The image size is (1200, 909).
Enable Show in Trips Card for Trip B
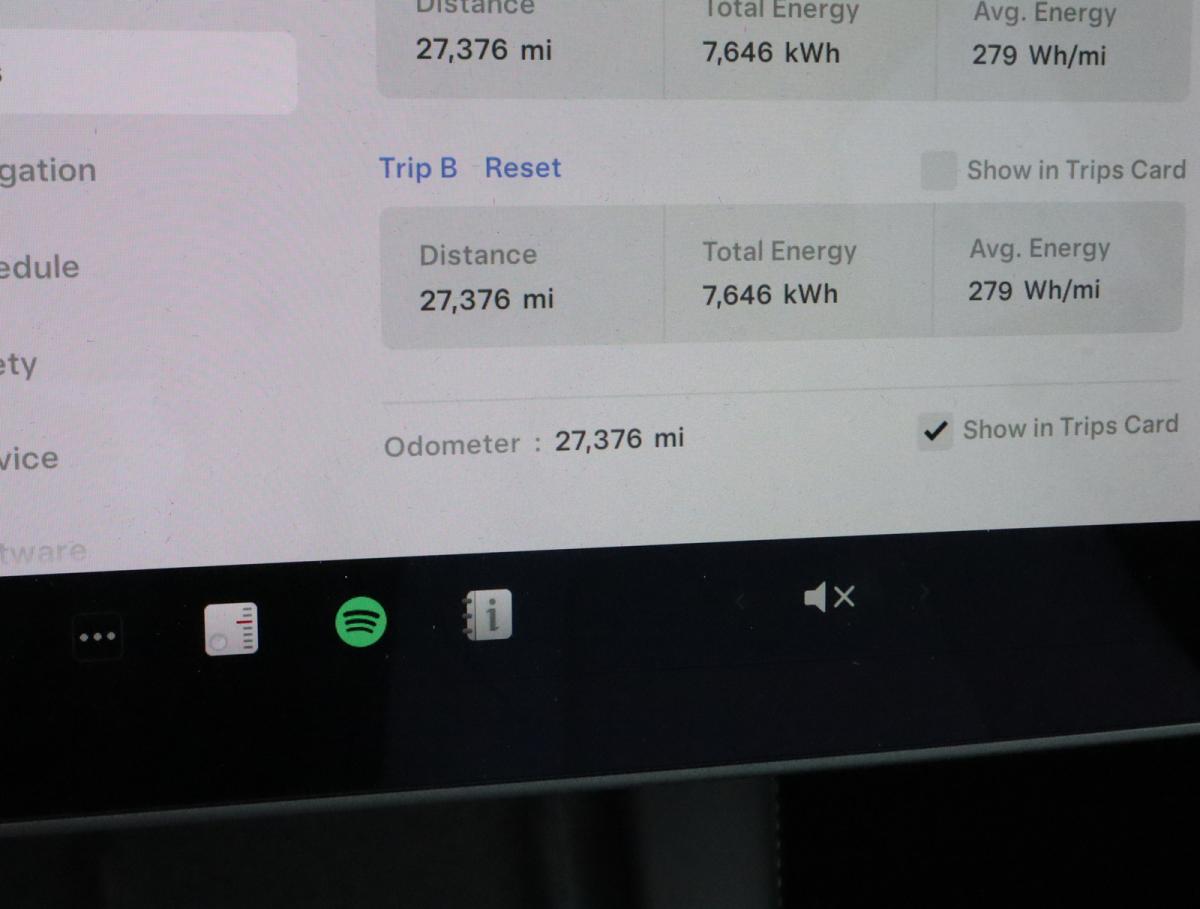click(x=938, y=171)
